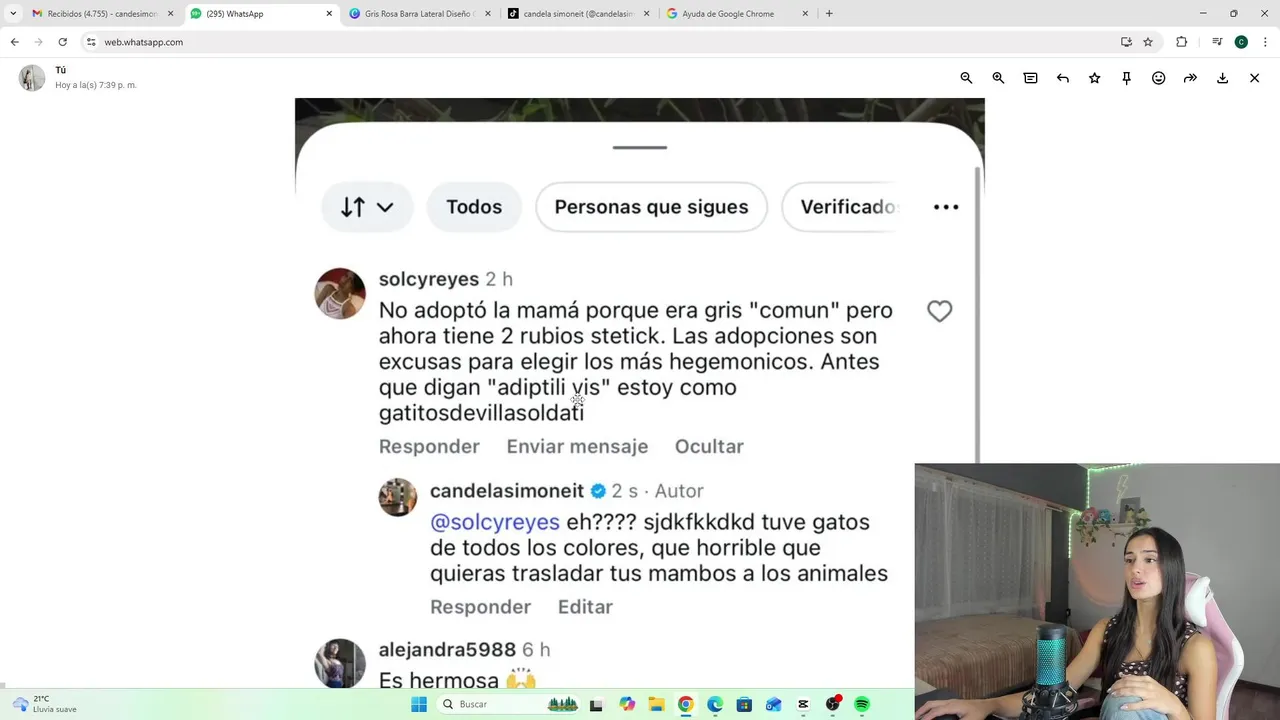React to the image with an emoji

(x=1158, y=78)
